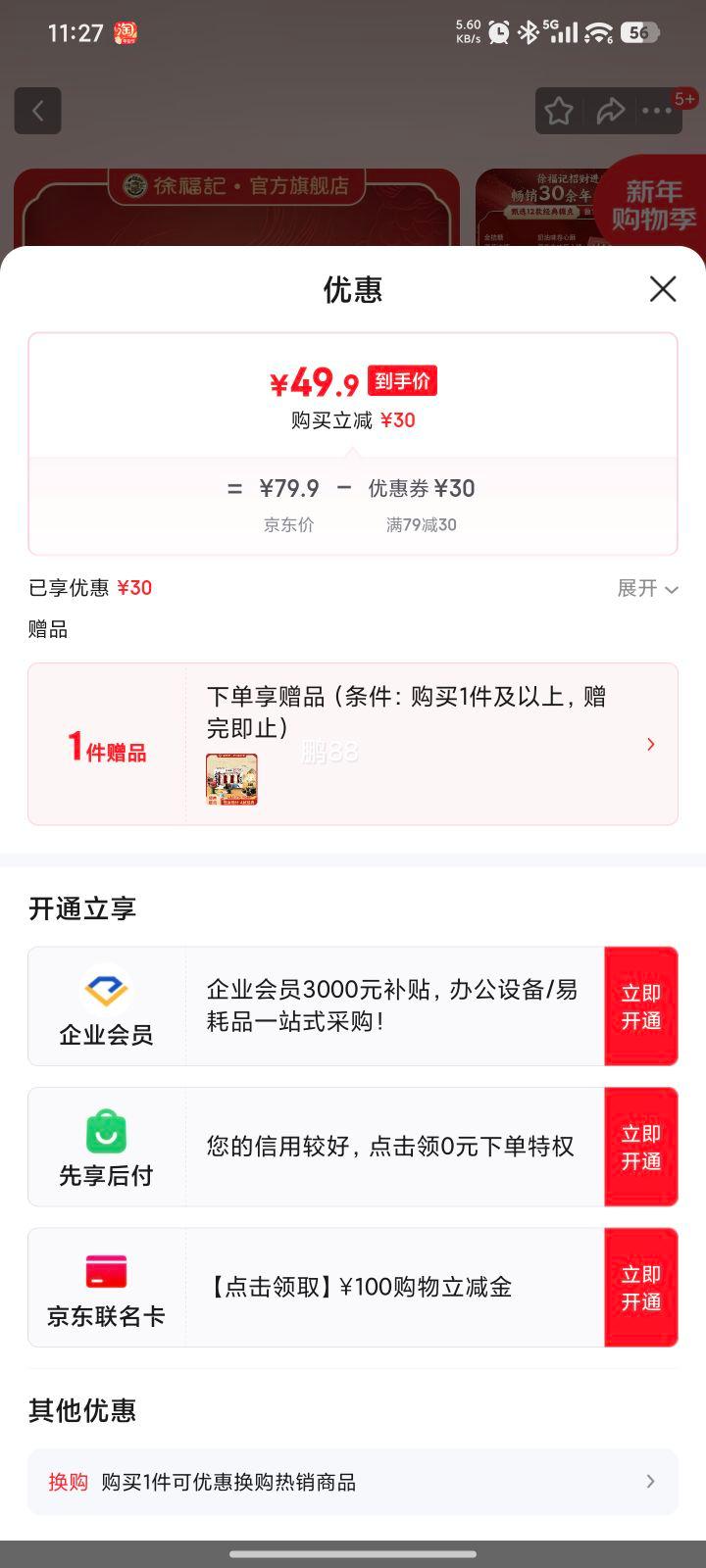
Task: Tap 立即开通 next to 先享后付
Action: [x=641, y=1147]
